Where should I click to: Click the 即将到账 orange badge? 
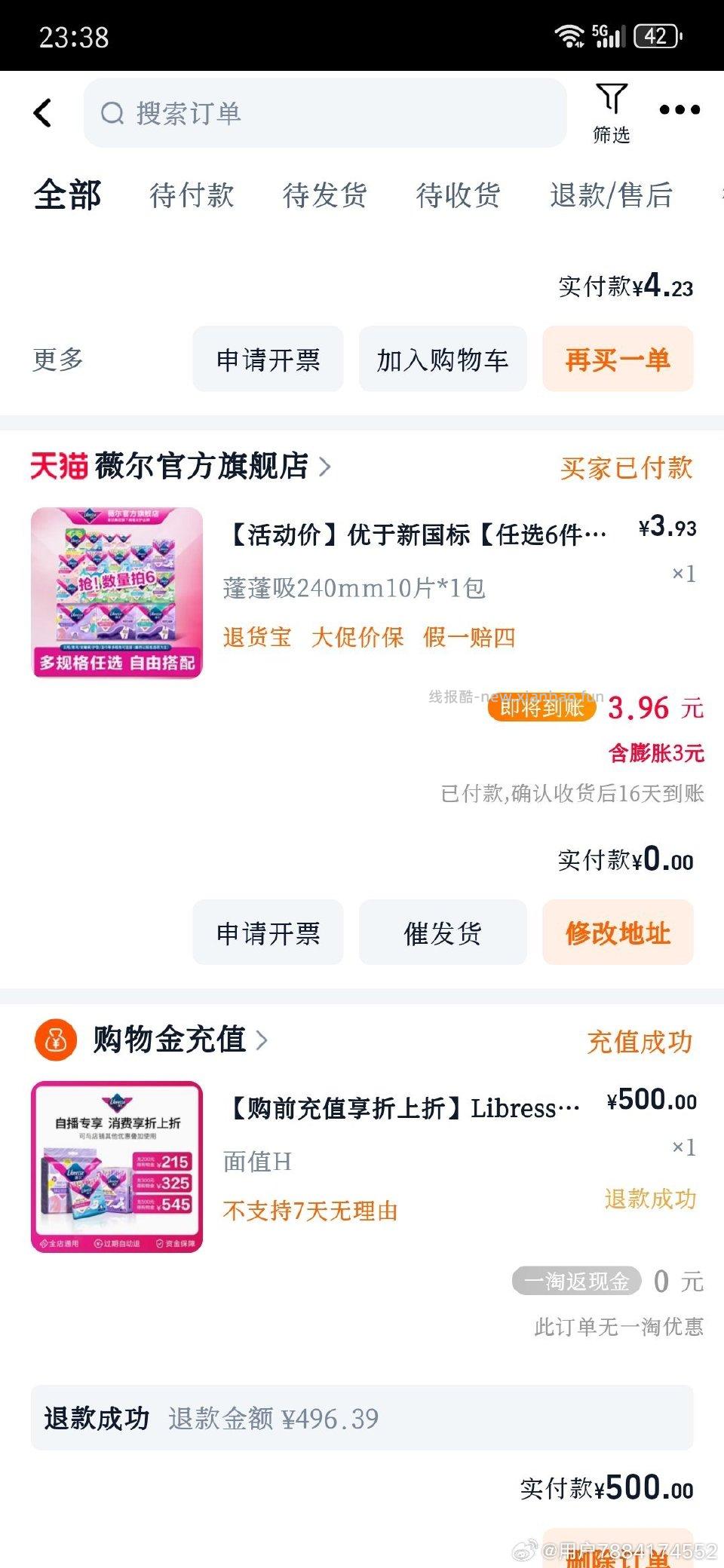[541, 709]
